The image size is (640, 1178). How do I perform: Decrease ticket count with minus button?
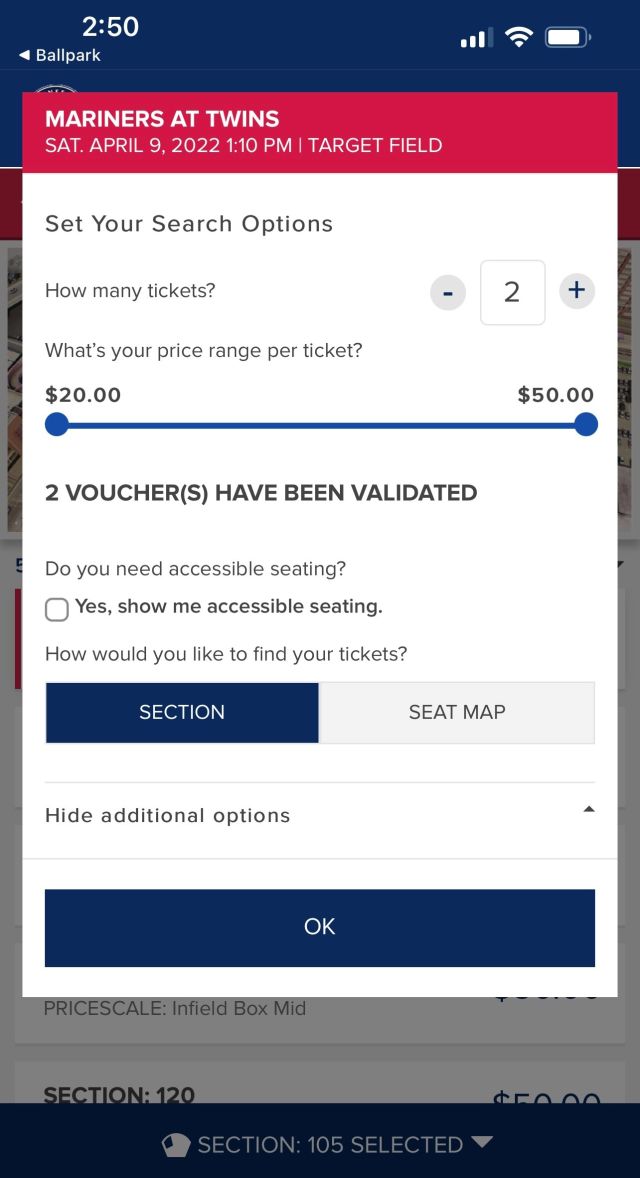(448, 293)
